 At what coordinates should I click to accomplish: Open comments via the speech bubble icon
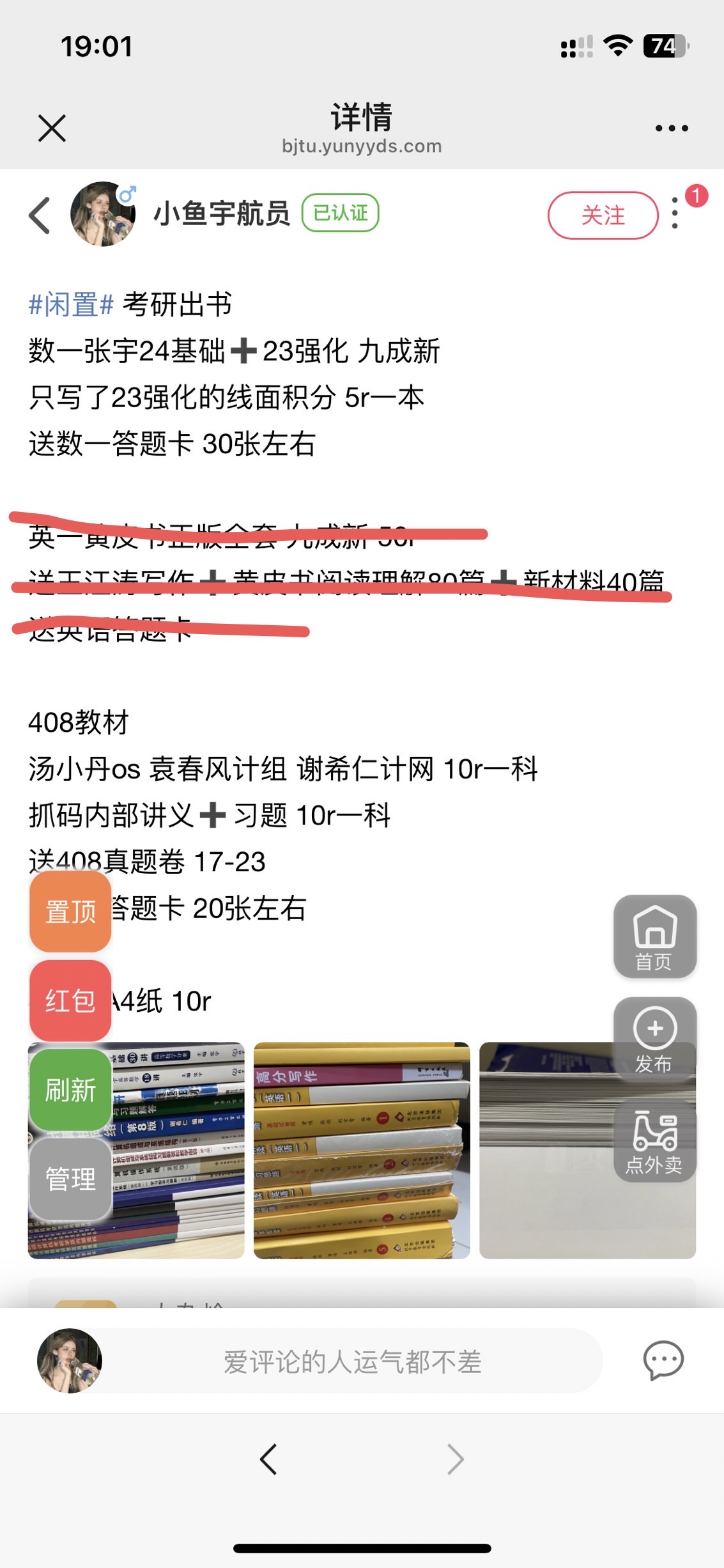(x=663, y=1360)
